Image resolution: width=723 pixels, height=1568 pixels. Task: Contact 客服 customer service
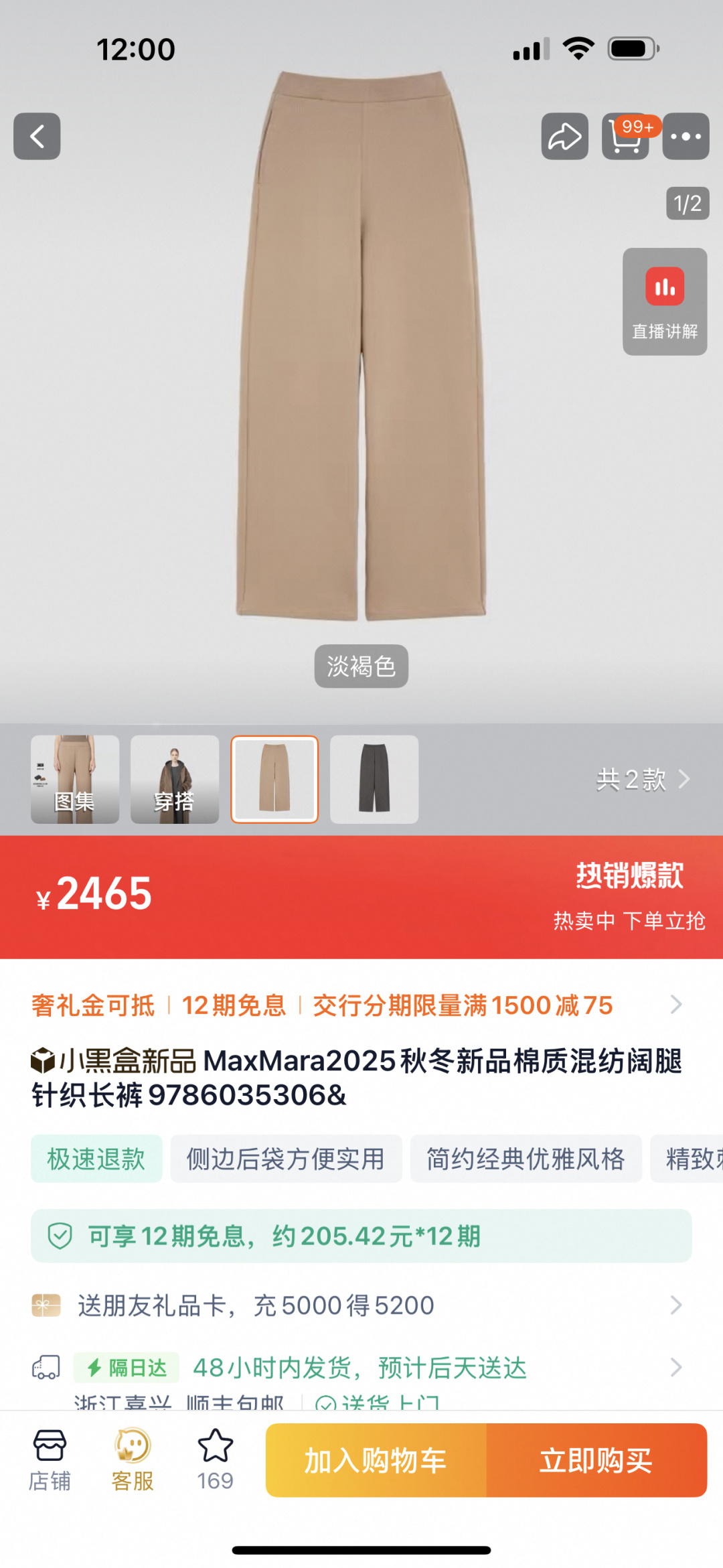click(x=133, y=1460)
